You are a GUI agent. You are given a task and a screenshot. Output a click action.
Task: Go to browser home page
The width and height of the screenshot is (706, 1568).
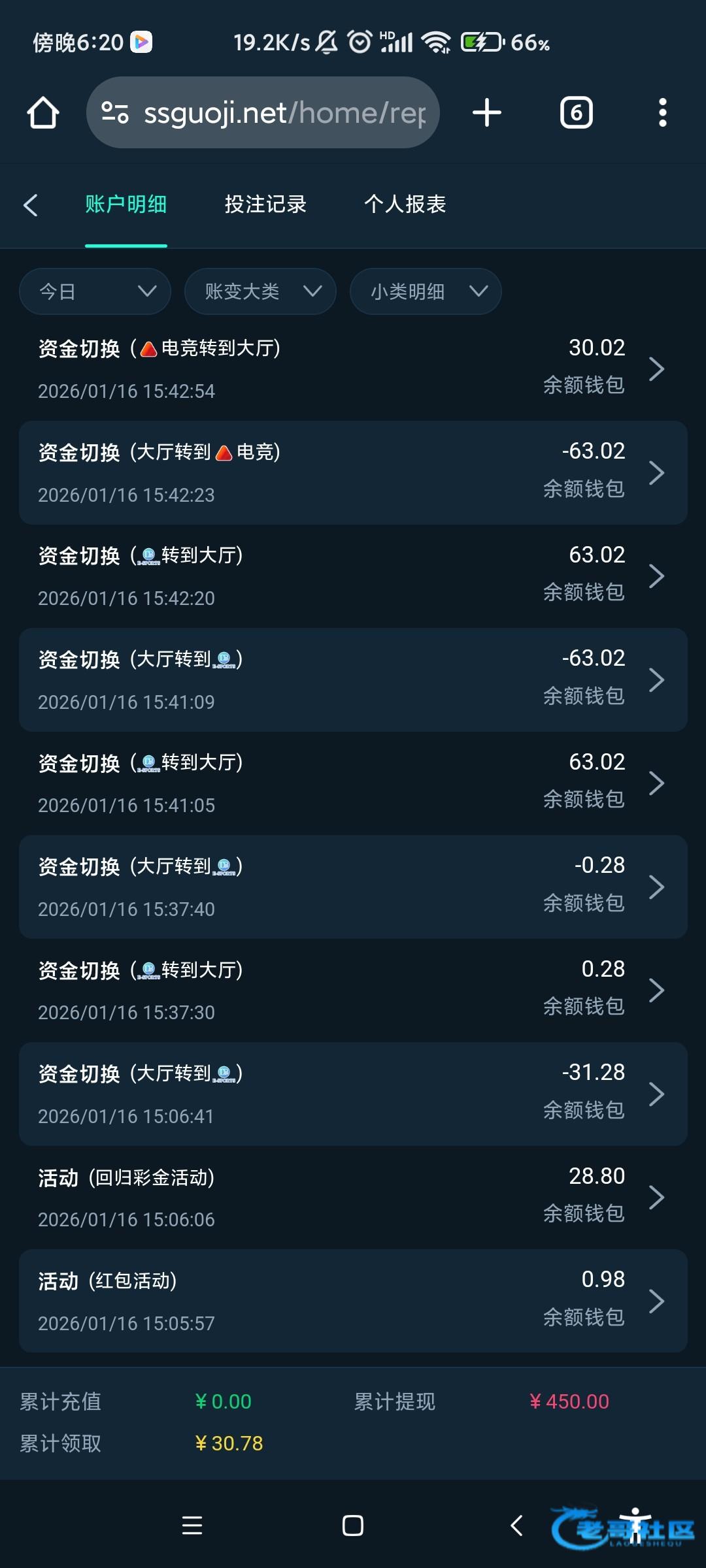(43, 113)
